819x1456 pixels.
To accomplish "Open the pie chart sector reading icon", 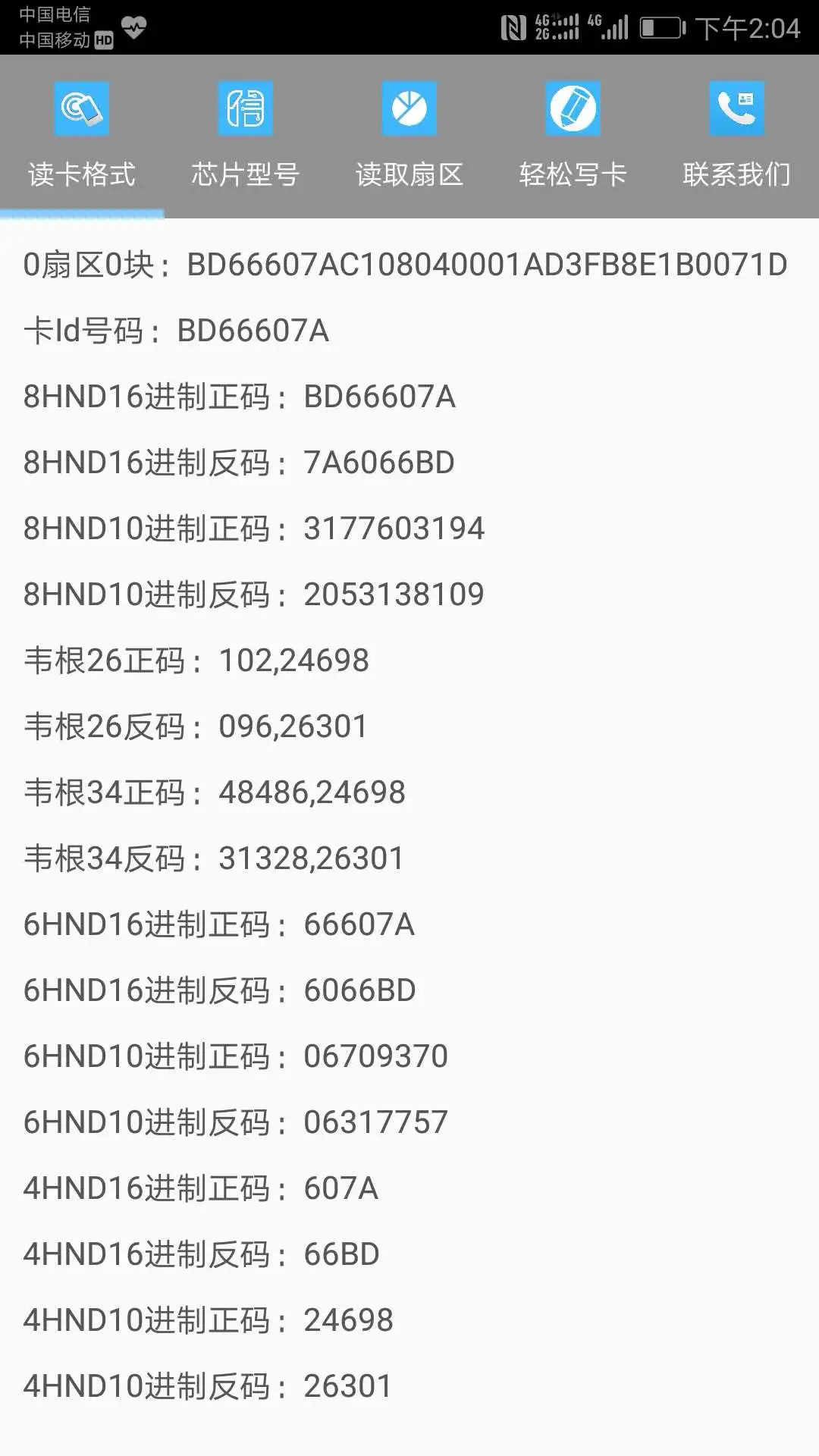I will 409,108.
